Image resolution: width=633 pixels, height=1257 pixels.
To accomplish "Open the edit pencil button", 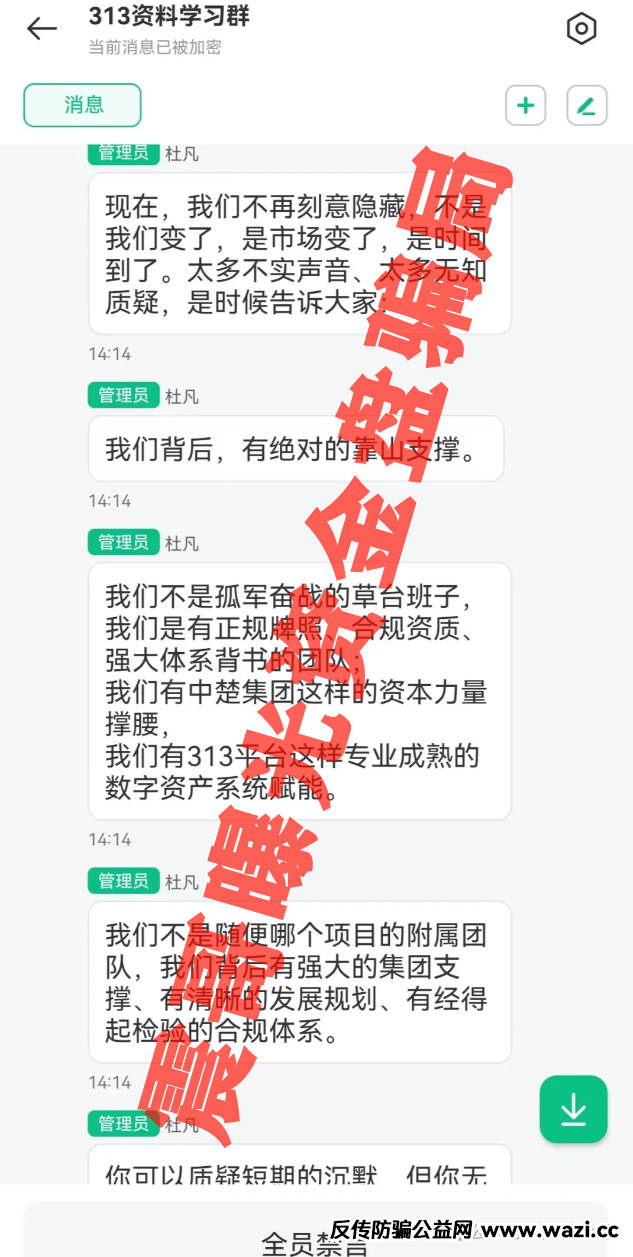I will [587, 105].
